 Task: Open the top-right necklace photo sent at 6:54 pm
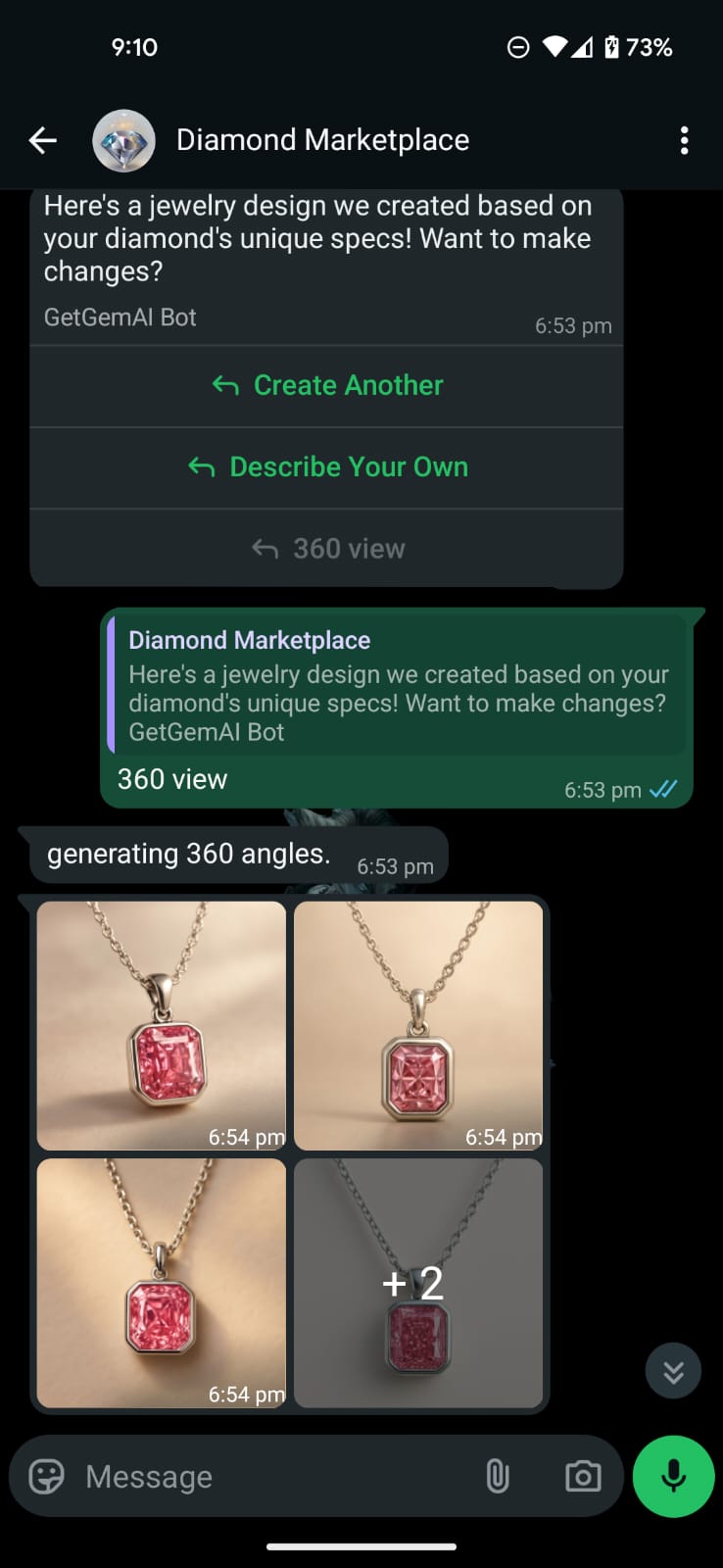coord(418,1026)
